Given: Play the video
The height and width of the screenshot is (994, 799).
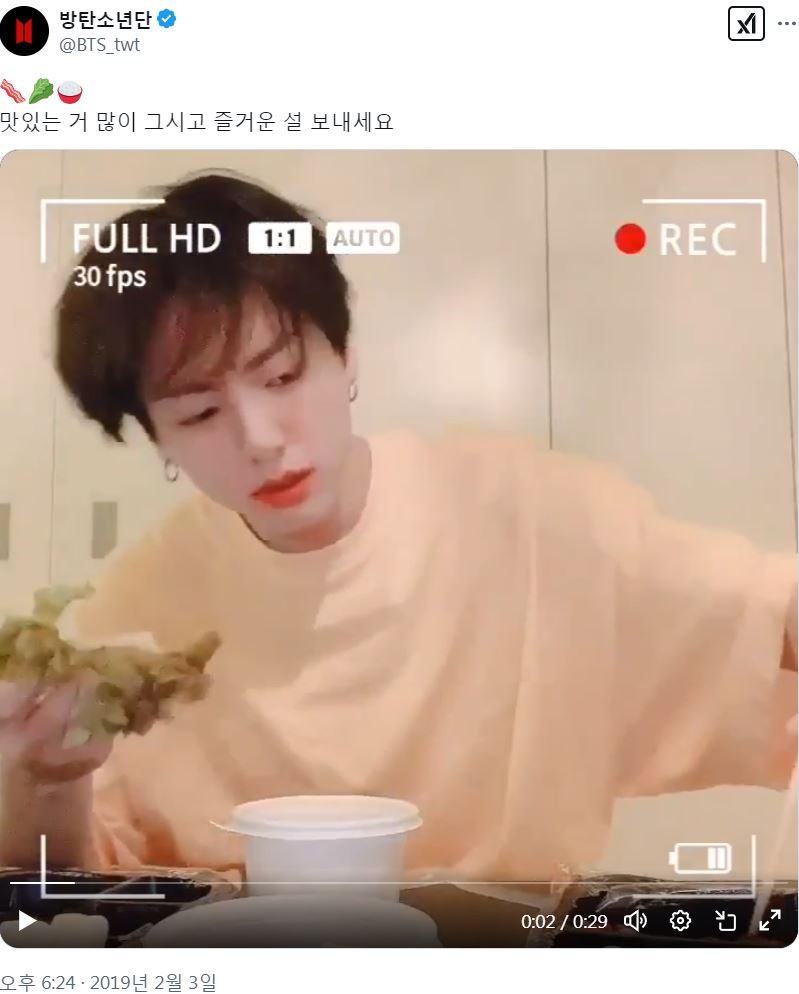Looking at the screenshot, I should pos(27,920).
